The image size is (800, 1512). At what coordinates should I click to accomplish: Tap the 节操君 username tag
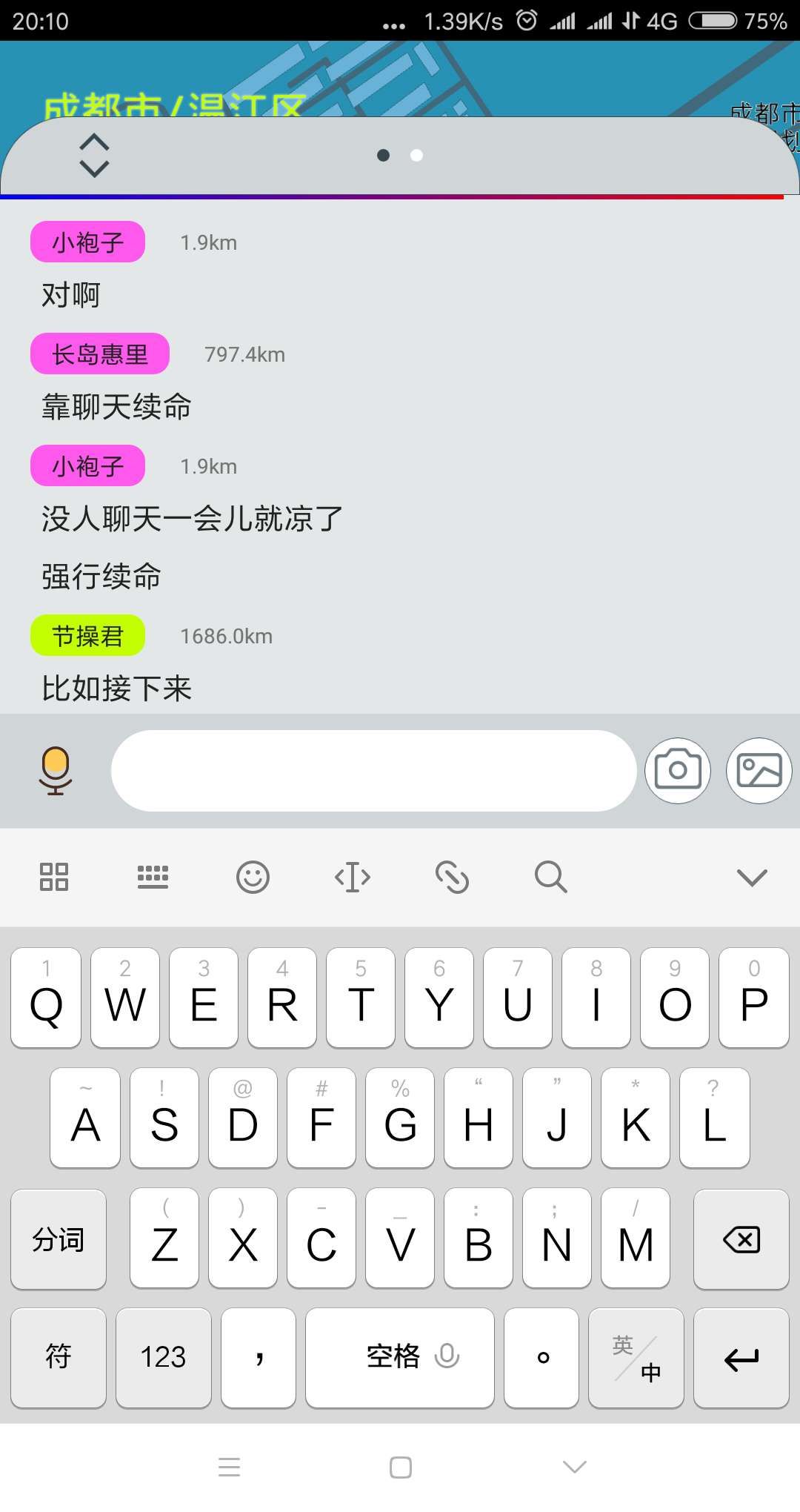click(87, 636)
